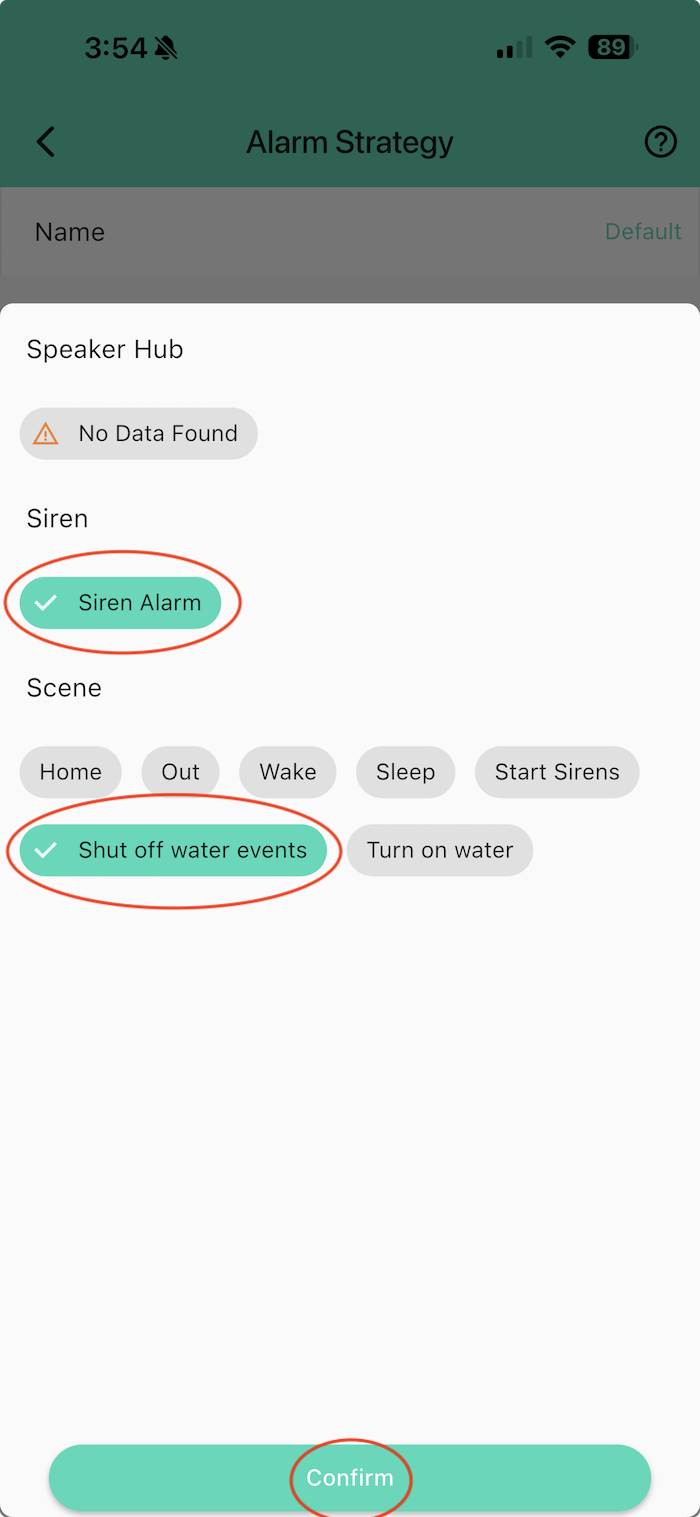Confirm the alarm strategy selections

(350, 1478)
